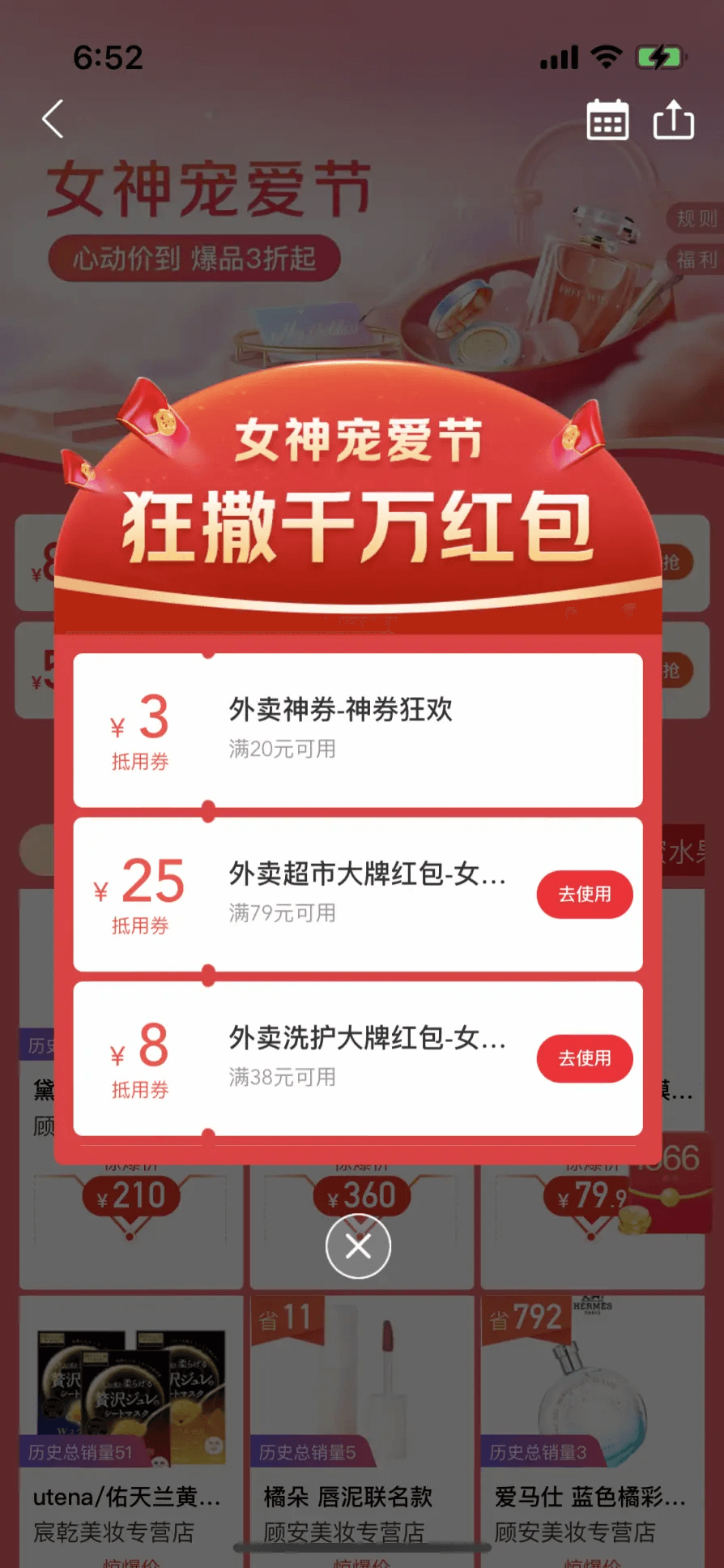Open the ¥3 外卖神券 coupon
Screen dimensions: 724x1568
point(357,729)
